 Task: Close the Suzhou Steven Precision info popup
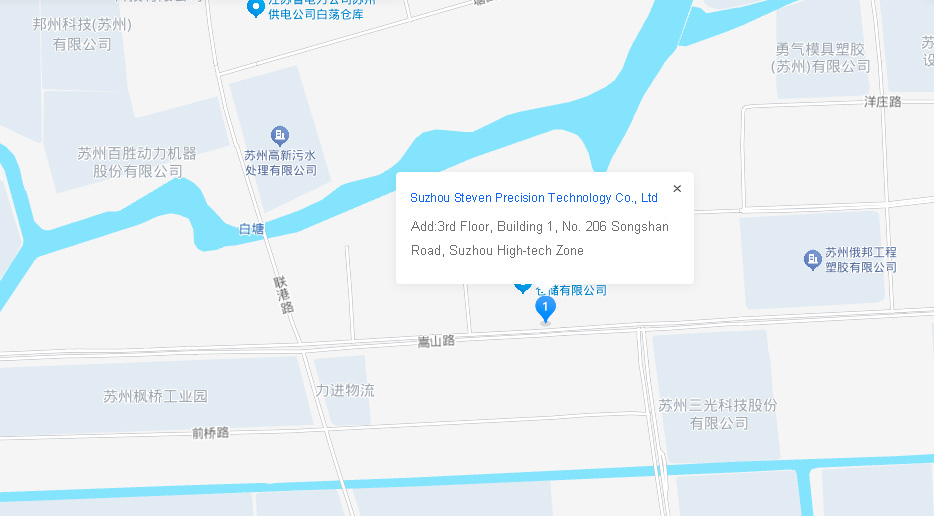(x=677, y=188)
